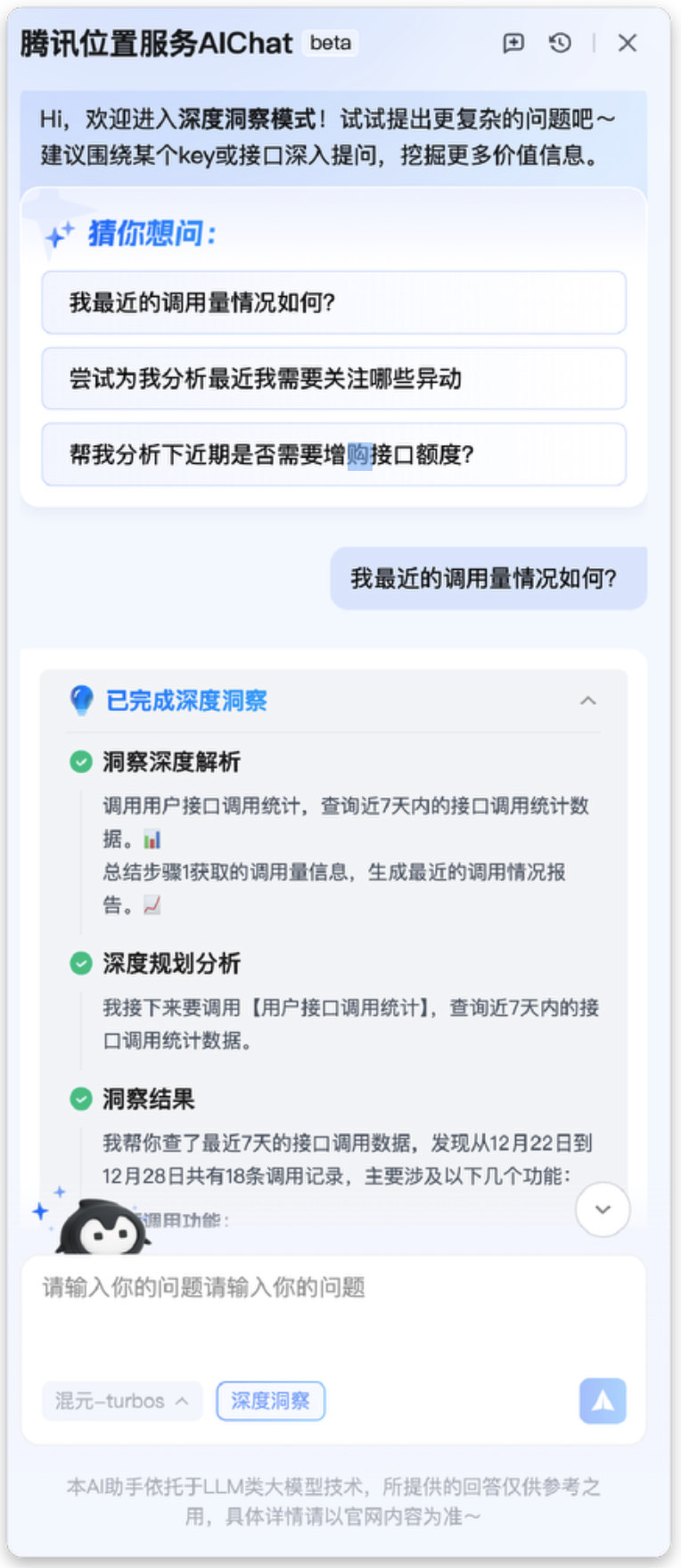Click the question about increasing 接口额度
681x1568 pixels.
(x=333, y=455)
